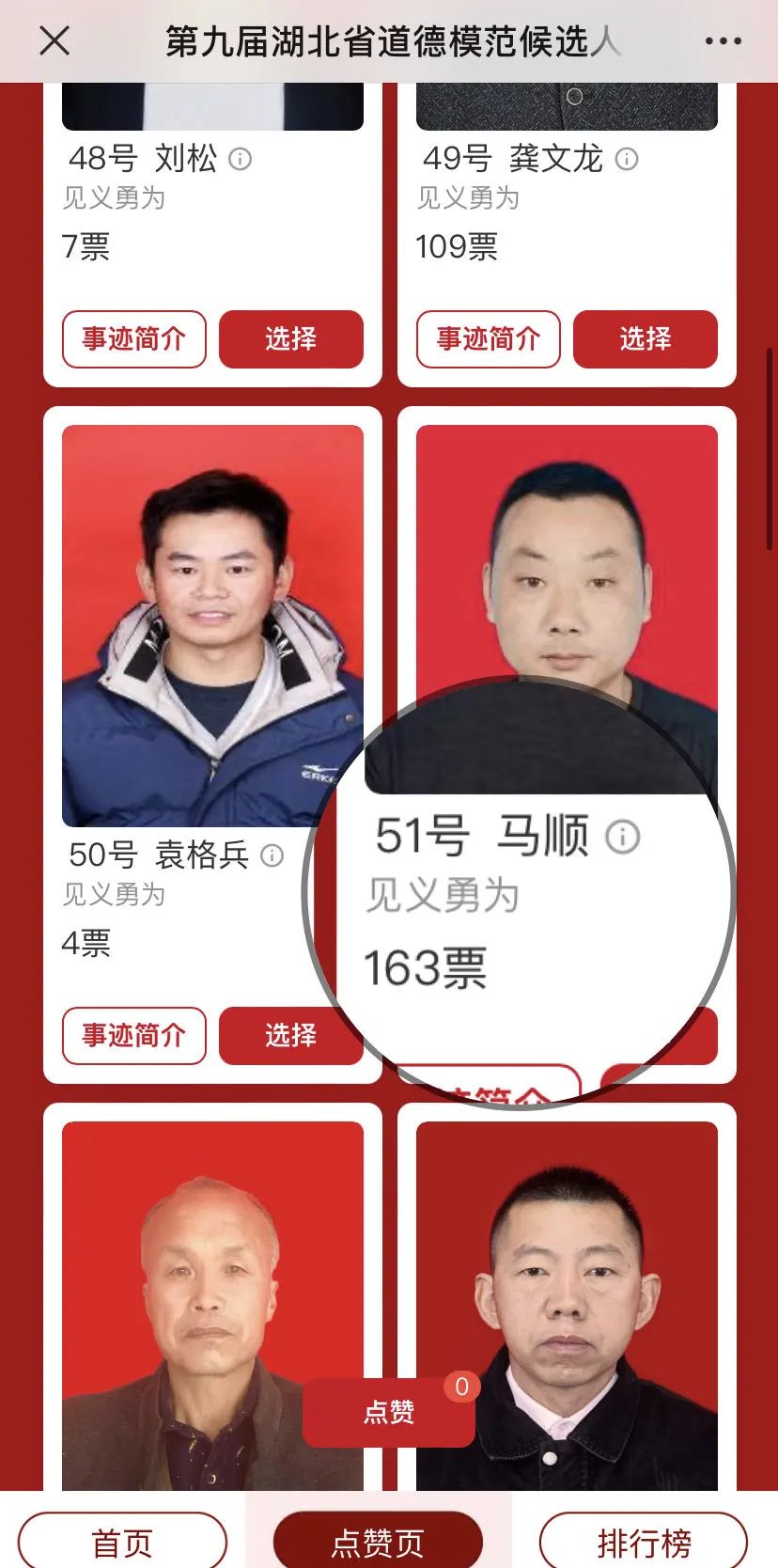Viewport: 778px width, 1568px height.
Task: Open photo card of 袁格兵
Action: (212, 625)
